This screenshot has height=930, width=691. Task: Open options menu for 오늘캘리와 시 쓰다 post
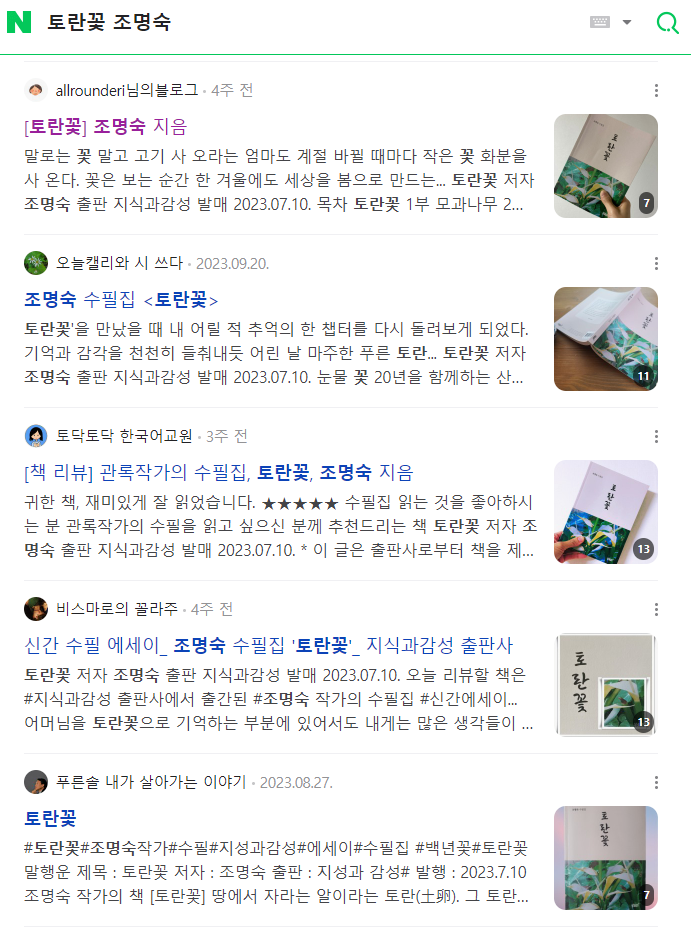[656, 264]
